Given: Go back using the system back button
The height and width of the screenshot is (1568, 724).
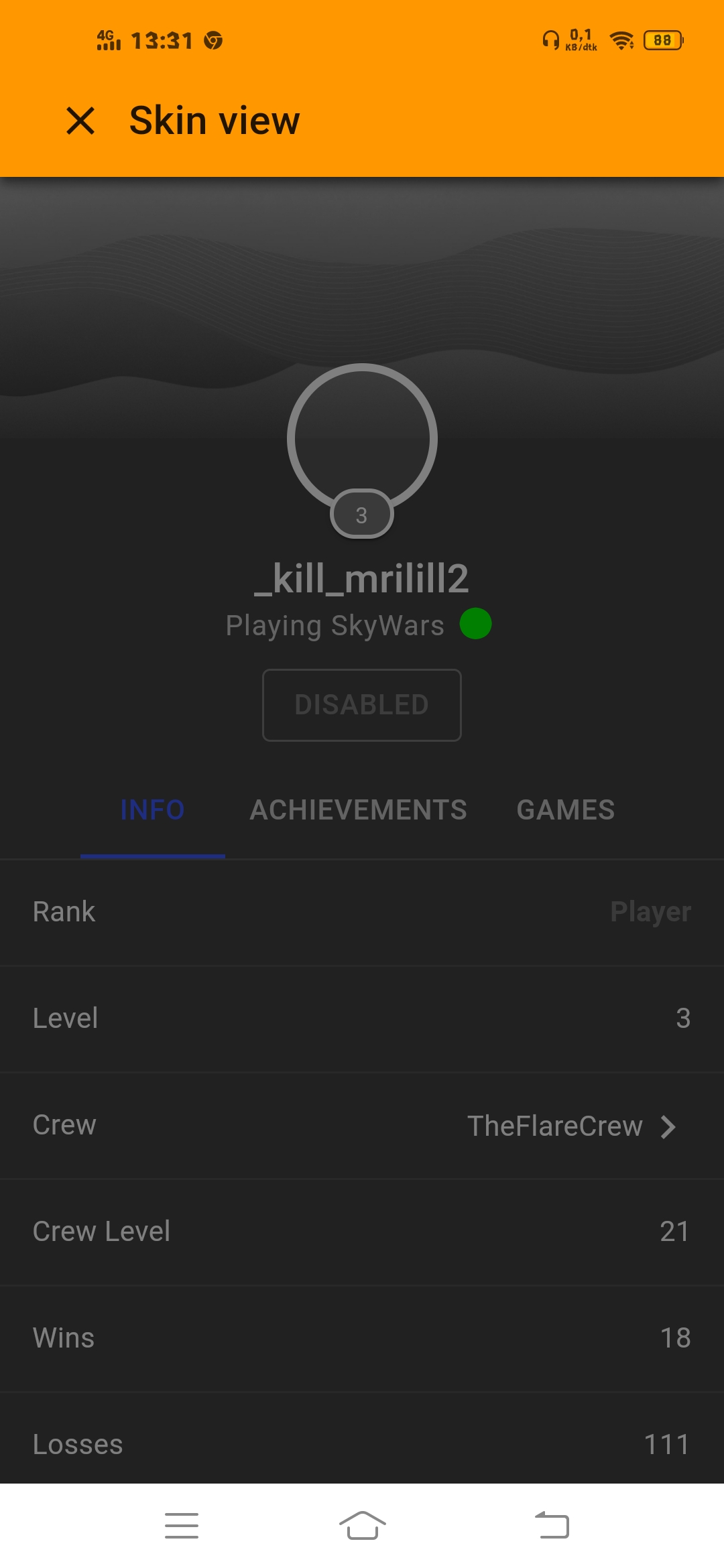Looking at the screenshot, I should click(x=552, y=1525).
